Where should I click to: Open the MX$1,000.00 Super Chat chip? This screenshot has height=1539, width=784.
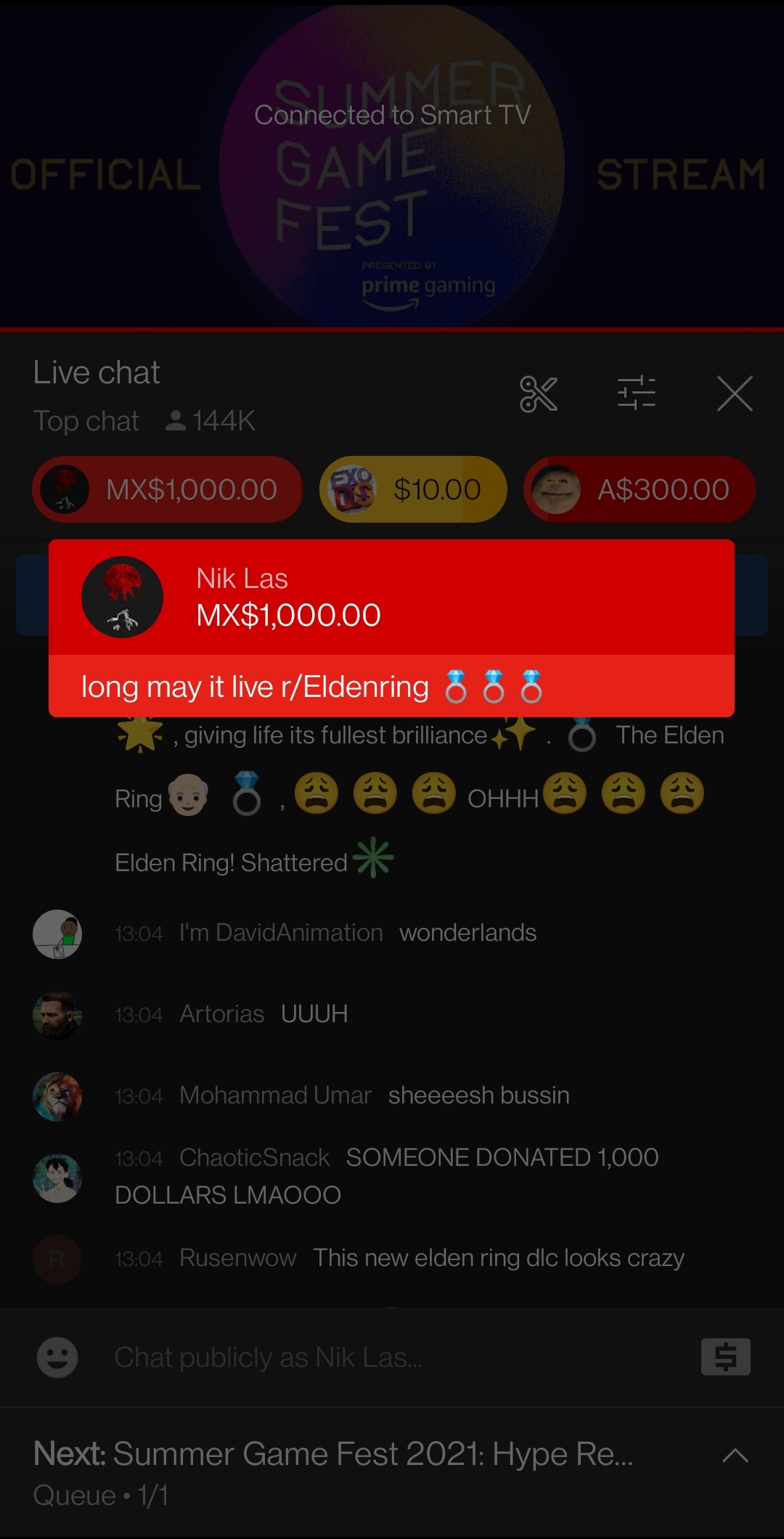167,489
